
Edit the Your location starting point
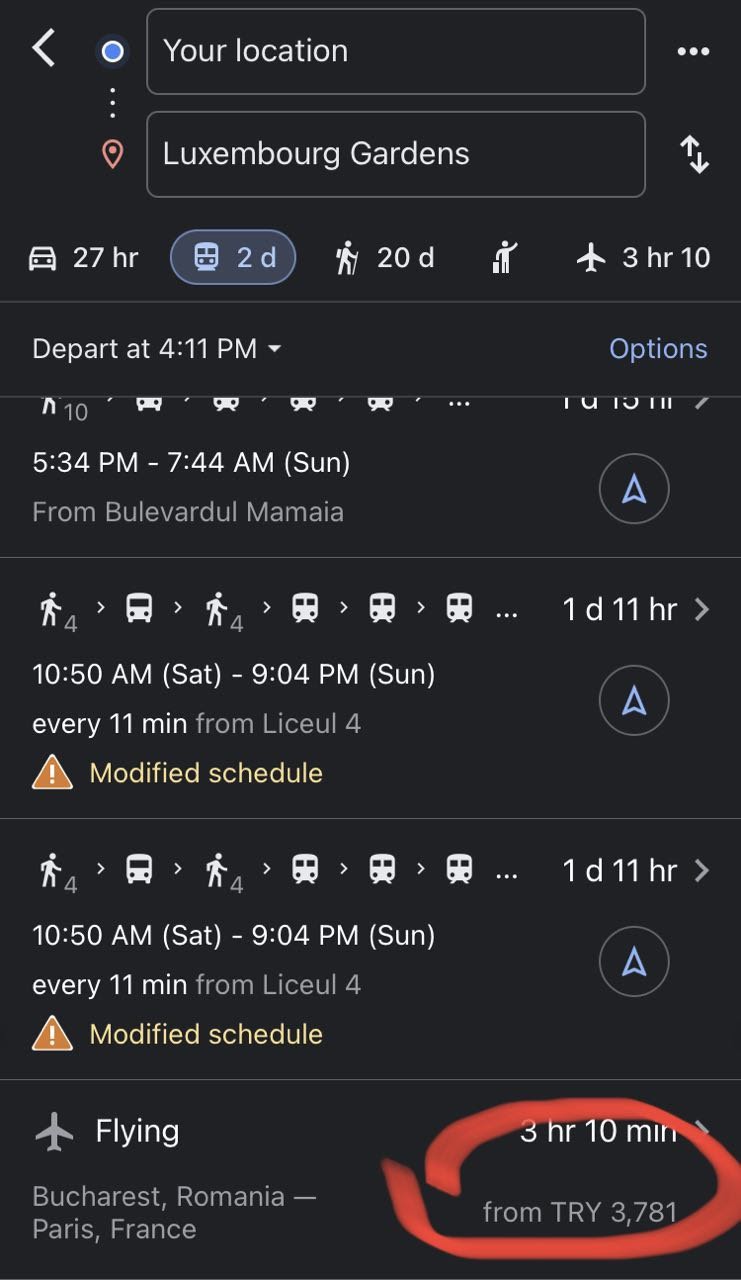[395, 51]
